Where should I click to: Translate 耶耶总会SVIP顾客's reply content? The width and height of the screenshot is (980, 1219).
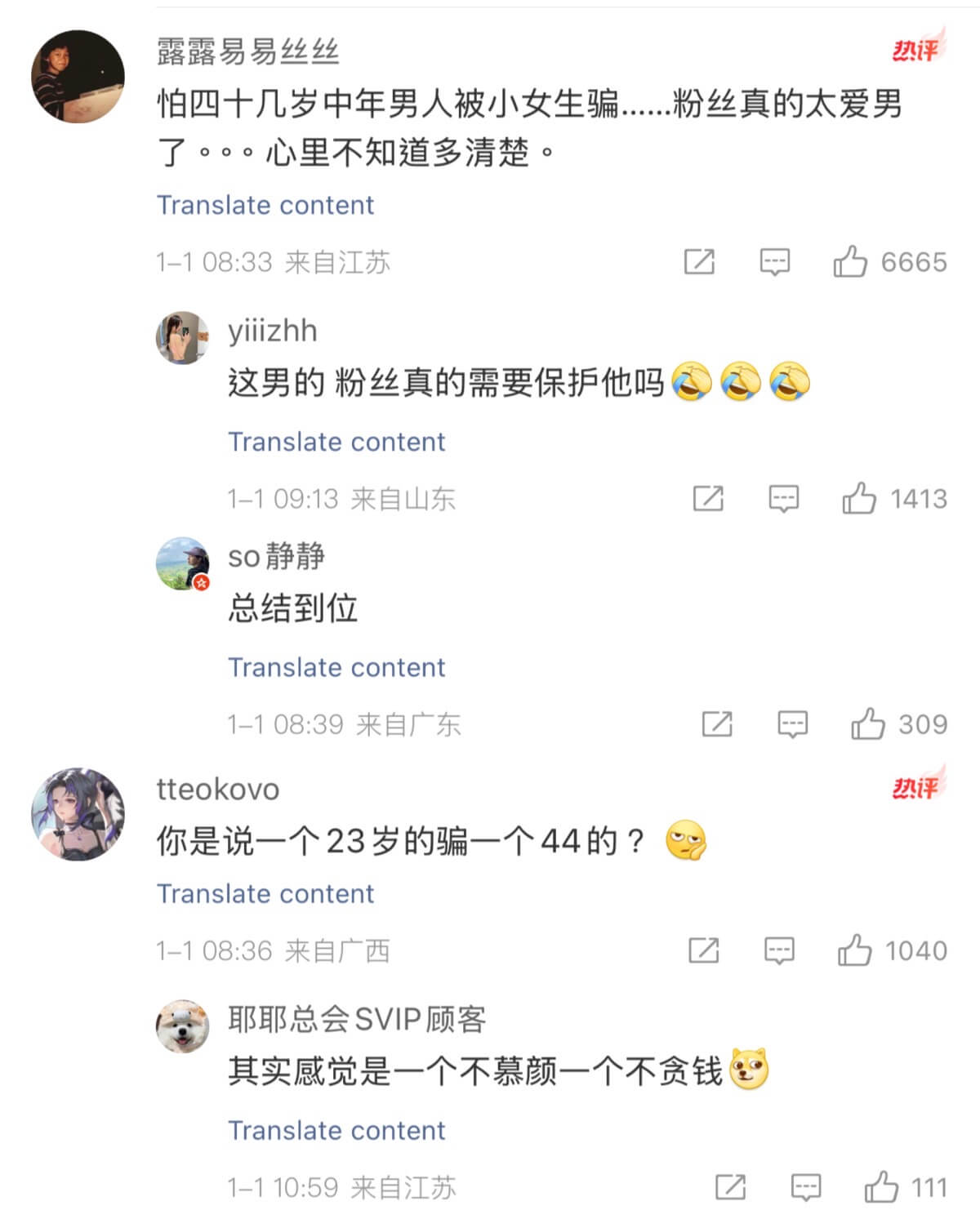pos(336,1130)
